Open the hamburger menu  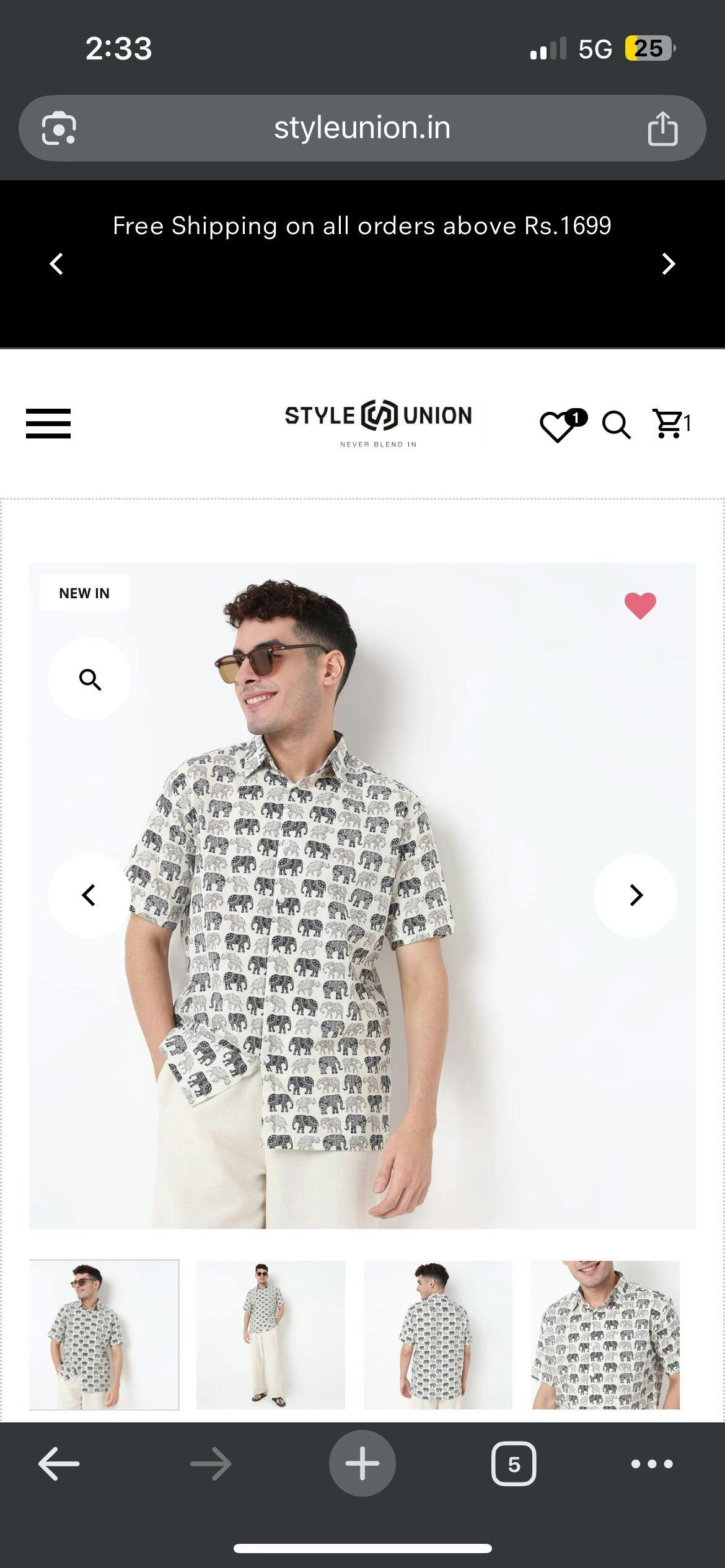pos(48,424)
